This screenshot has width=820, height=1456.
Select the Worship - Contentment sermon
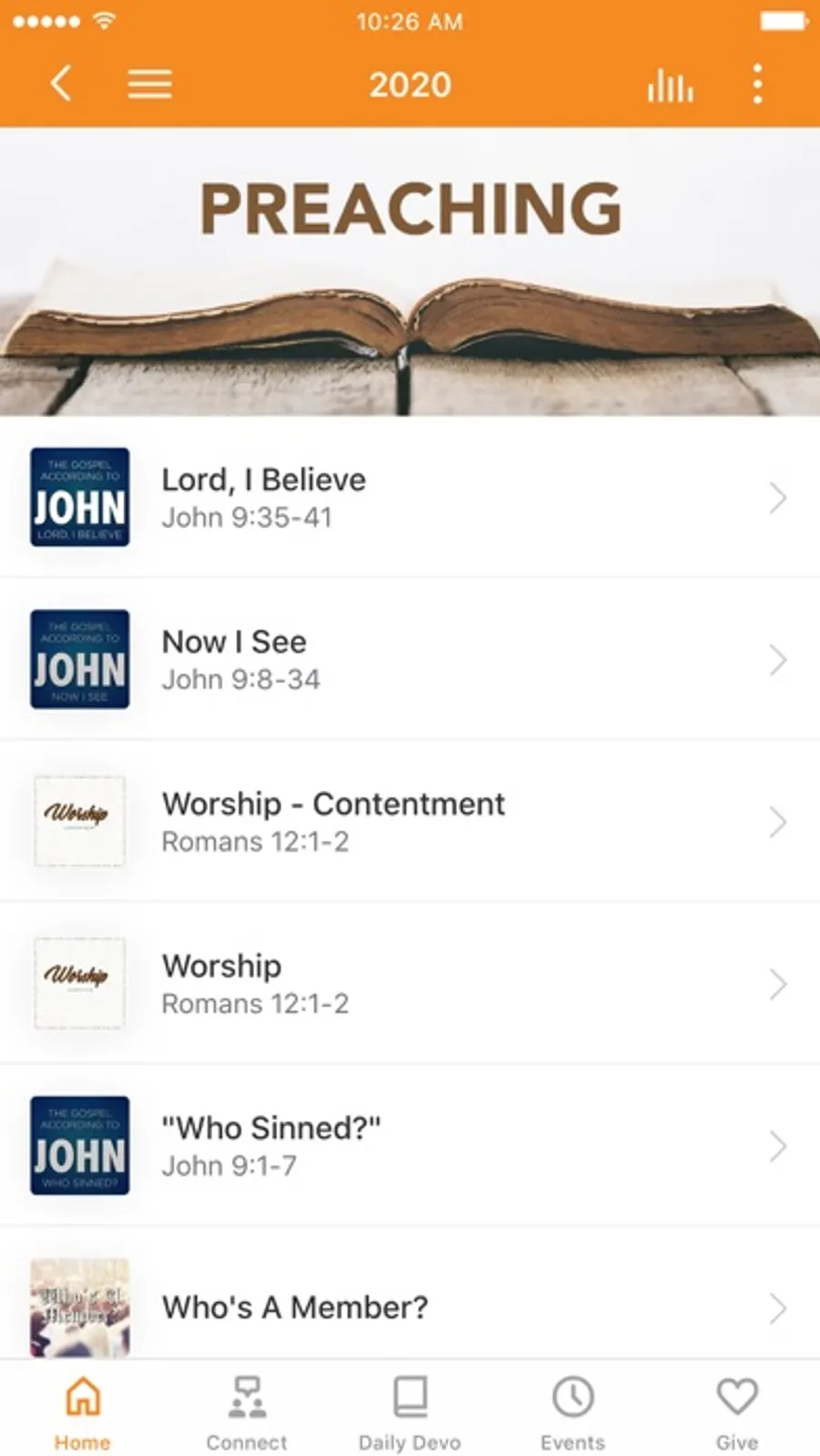410,822
